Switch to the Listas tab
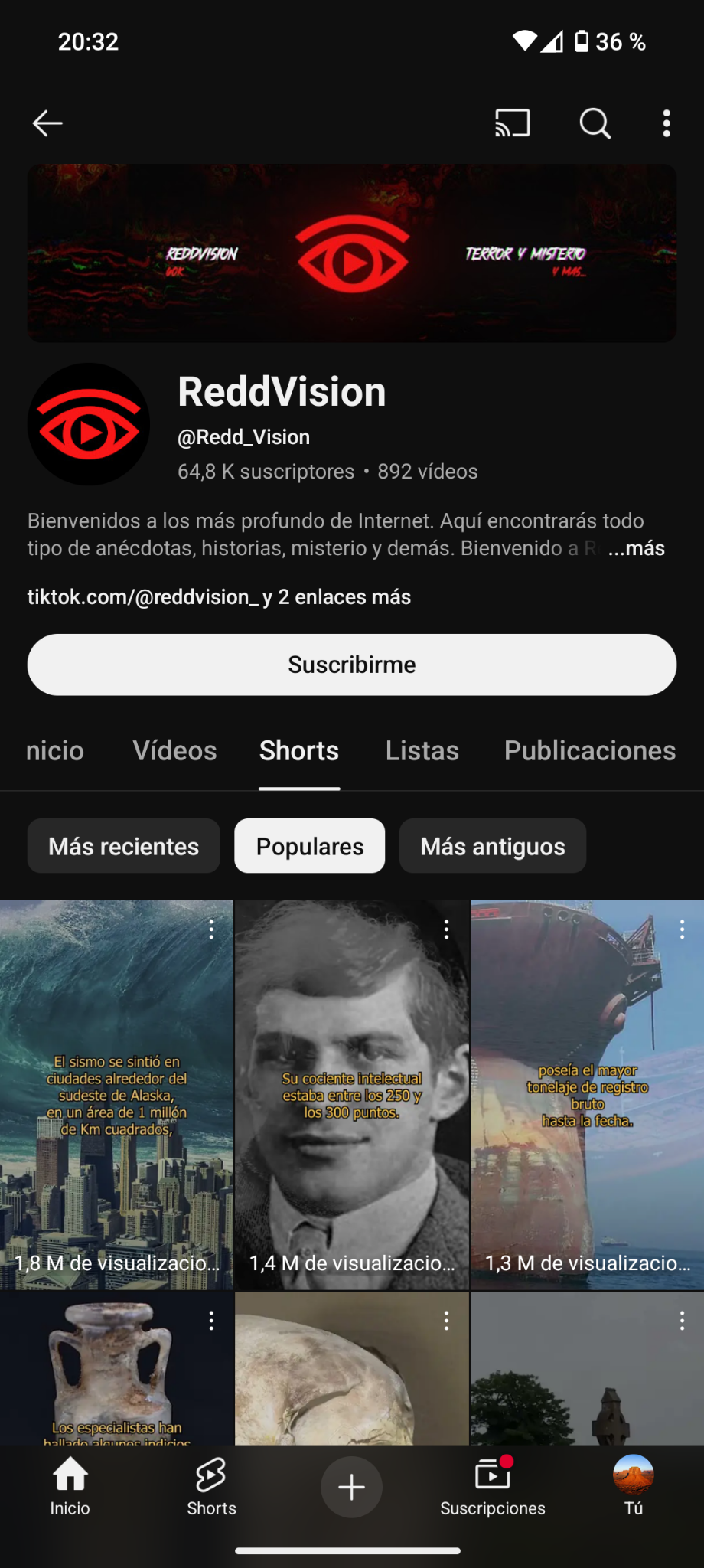Viewport: 704px width, 1568px height. point(422,751)
